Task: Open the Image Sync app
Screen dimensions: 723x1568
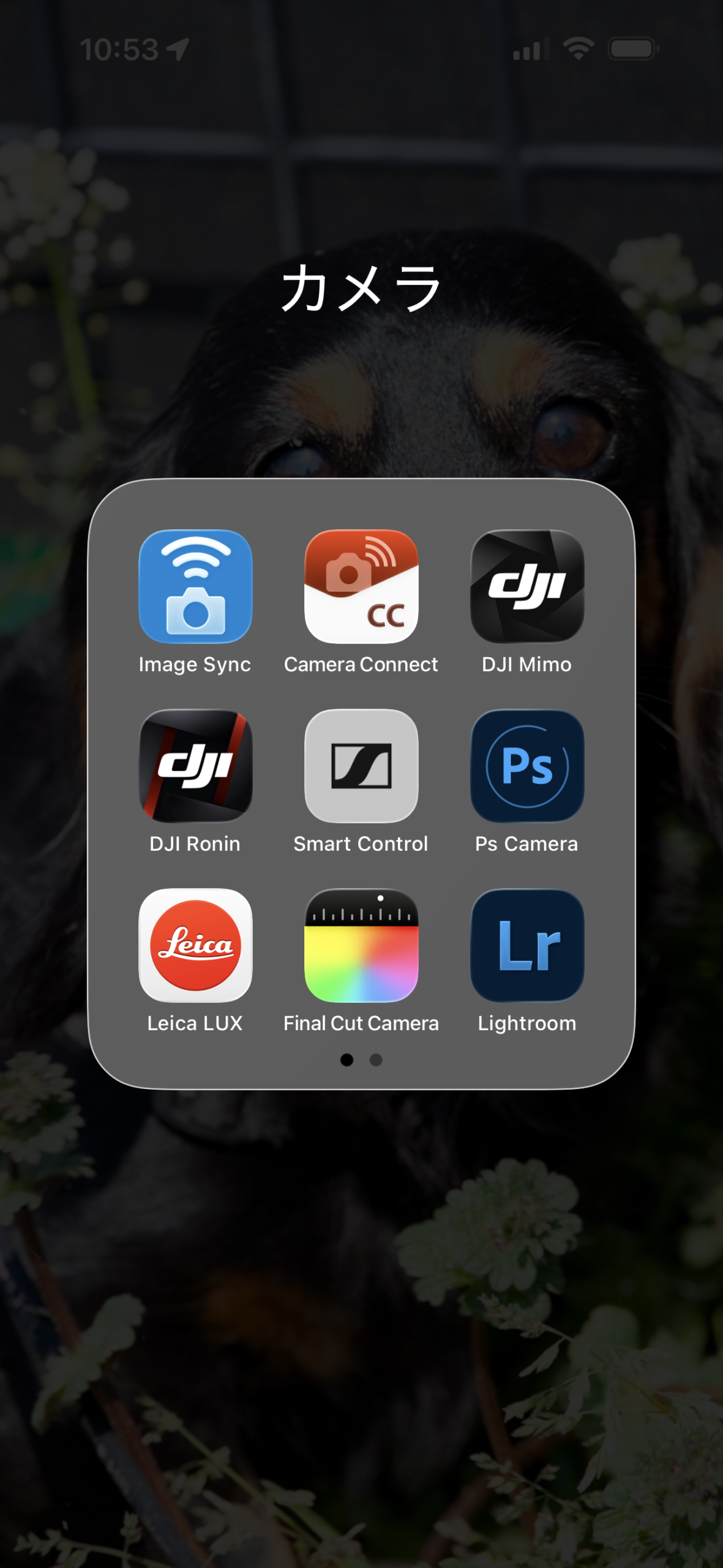Action: click(195, 586)
